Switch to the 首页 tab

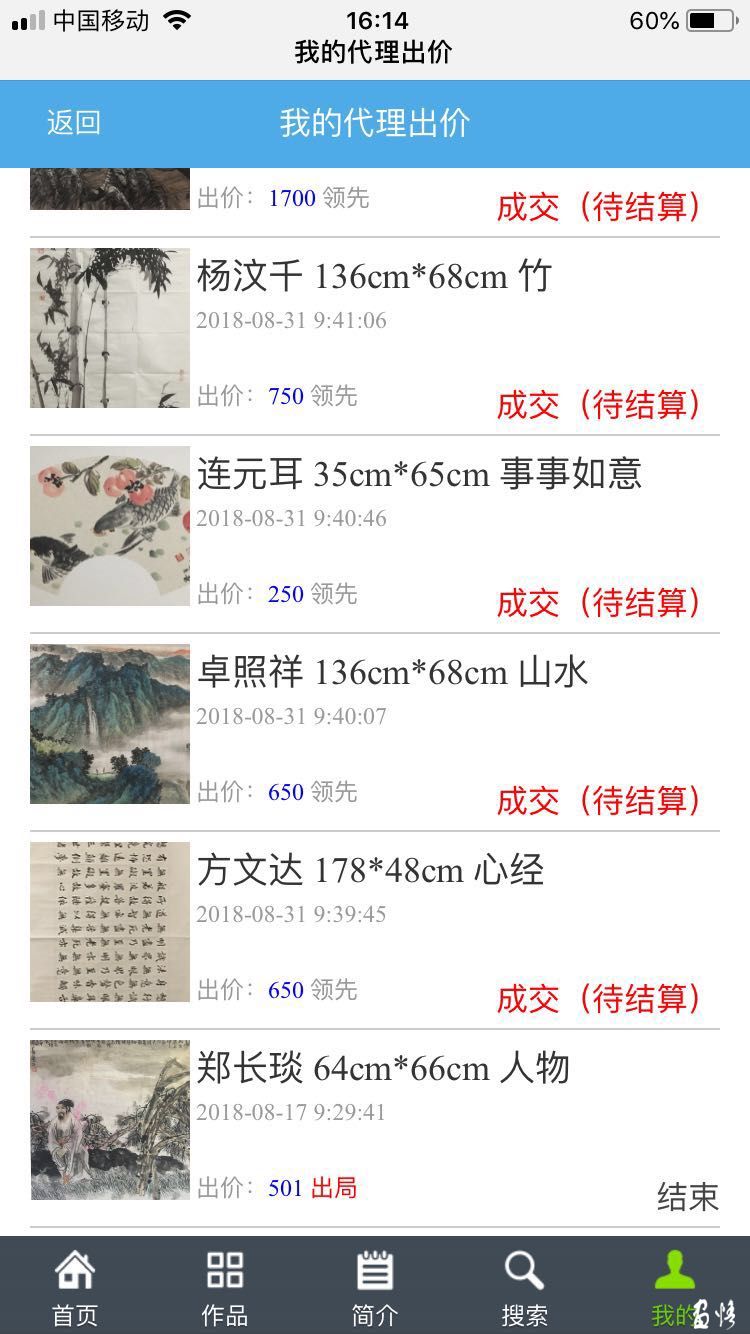pos(75,1286)
